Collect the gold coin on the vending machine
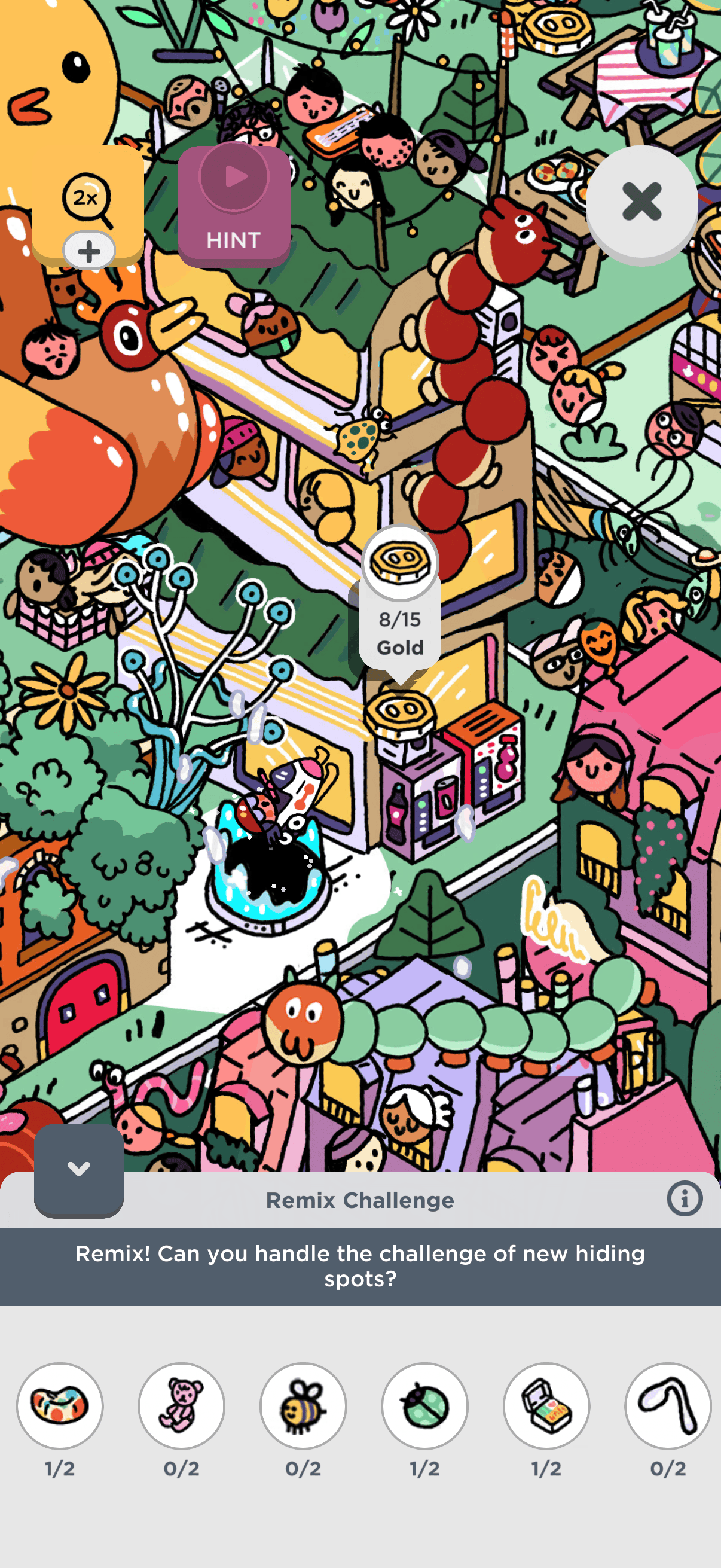This screenshot has width=721, height=1568. (400, 711)
